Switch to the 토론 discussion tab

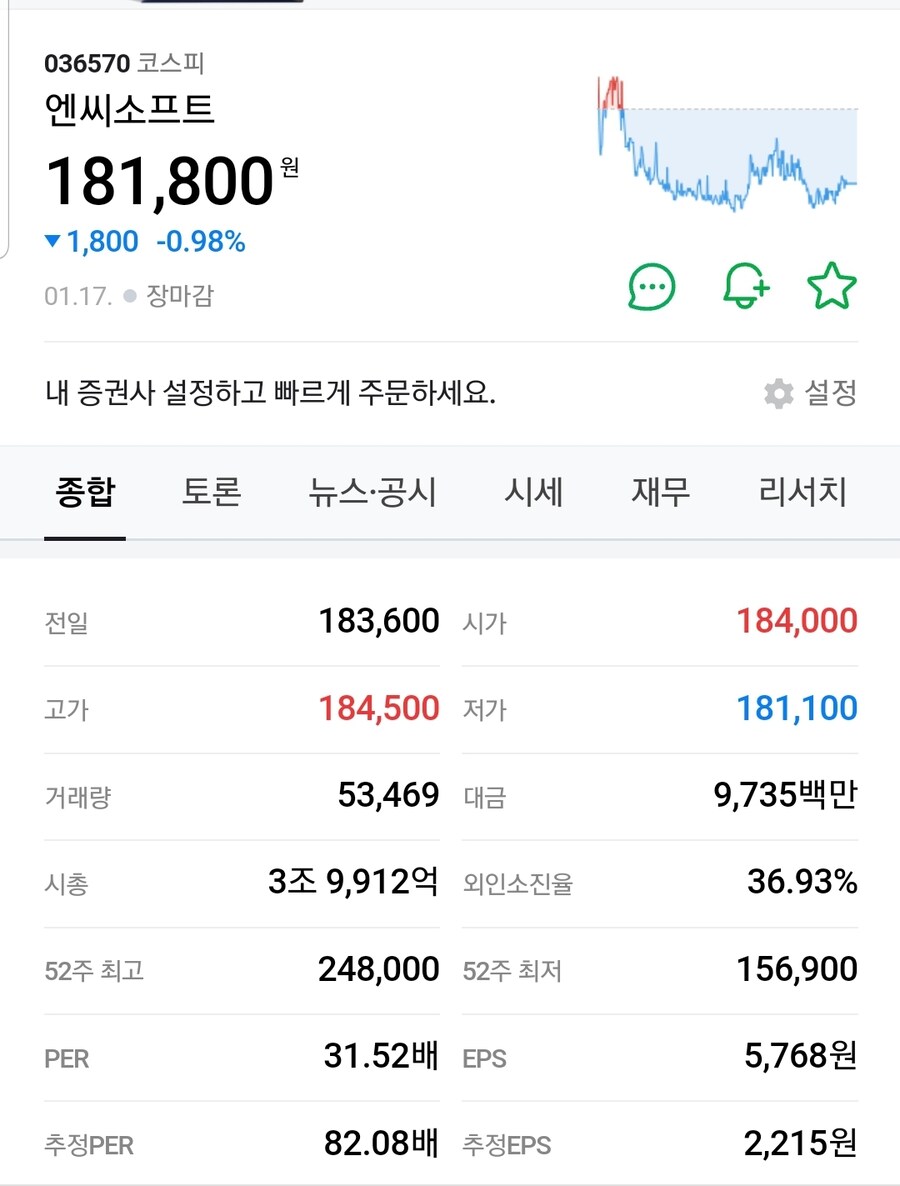213,492
